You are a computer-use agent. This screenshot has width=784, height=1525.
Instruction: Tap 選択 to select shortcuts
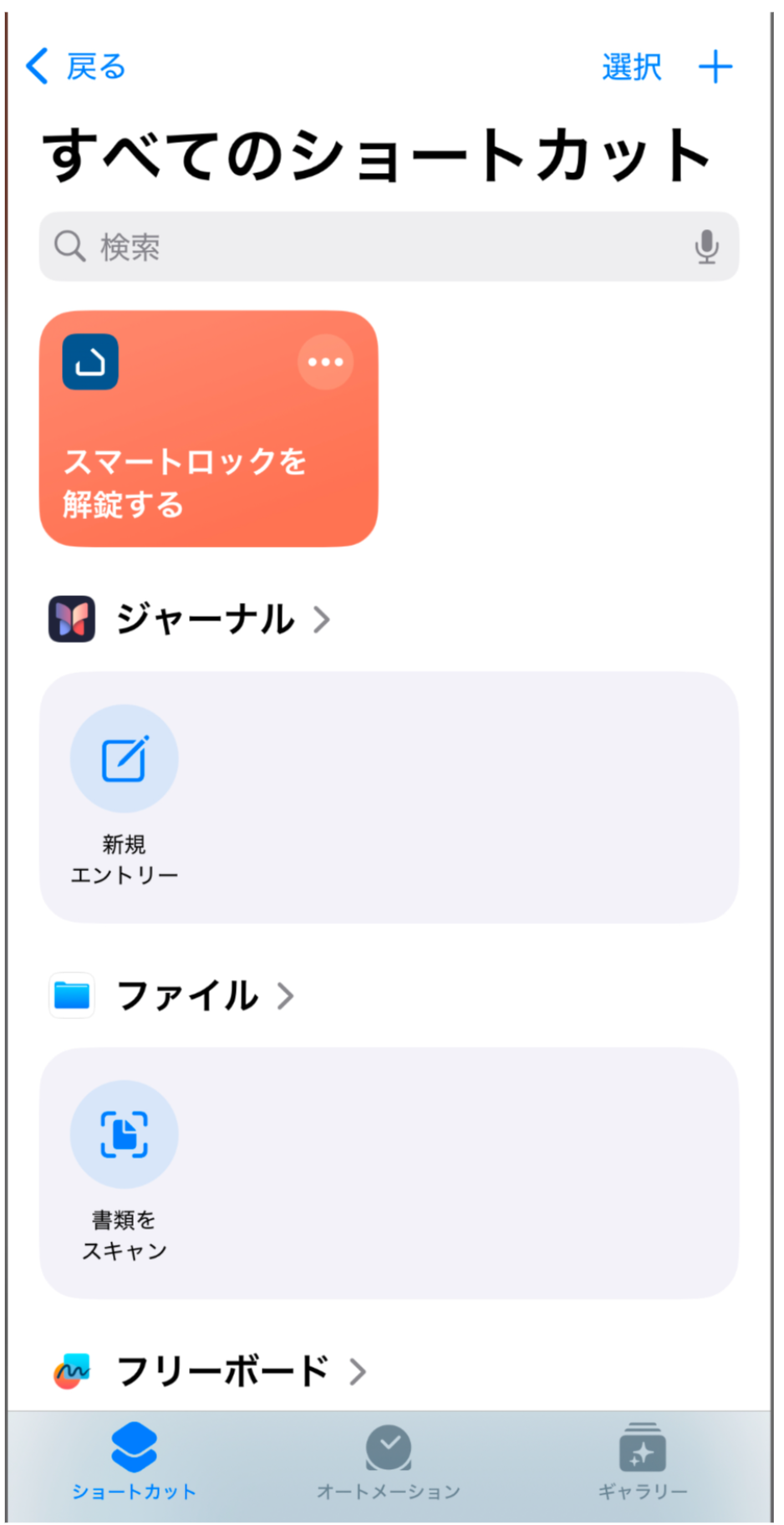coord(631,67)
